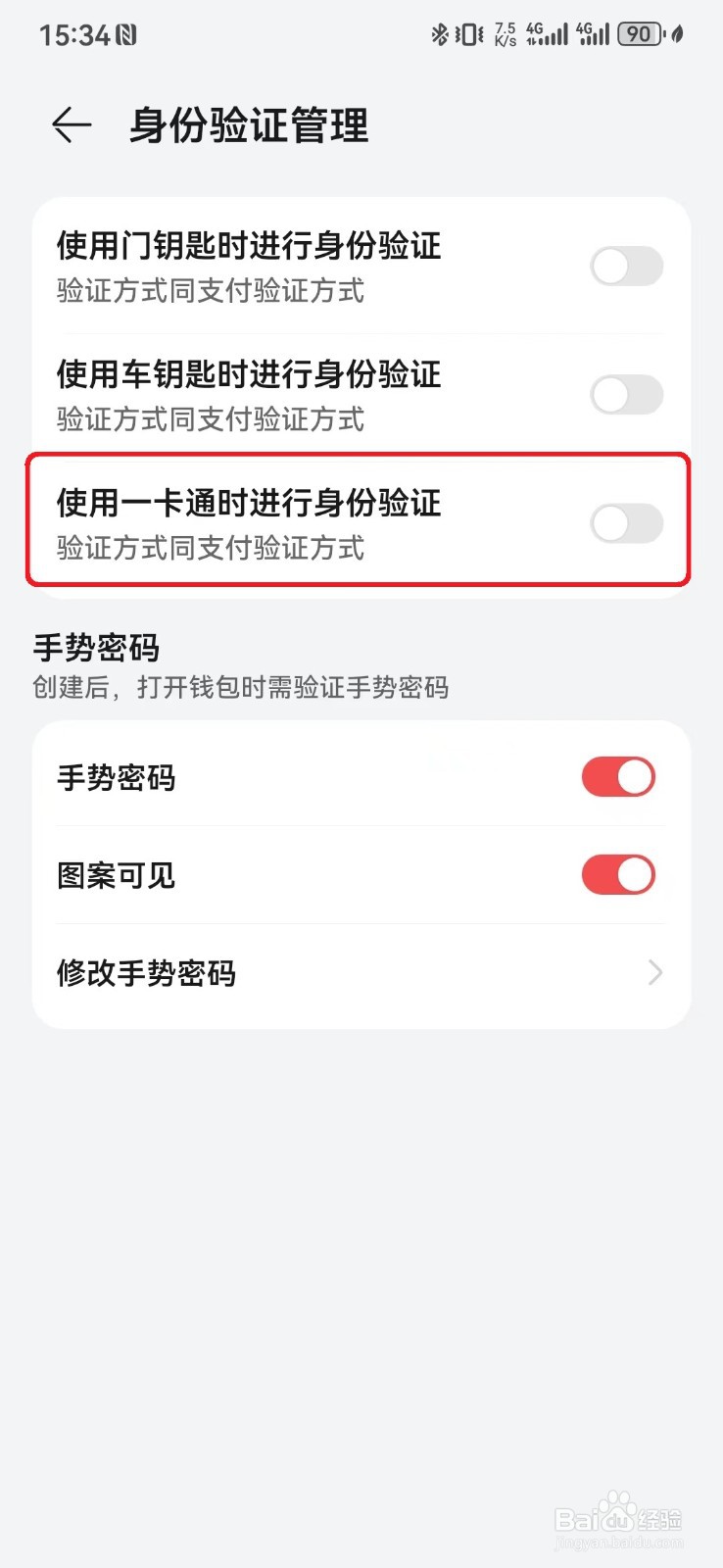Tap the first 4G signal indicator

(545, 34)
